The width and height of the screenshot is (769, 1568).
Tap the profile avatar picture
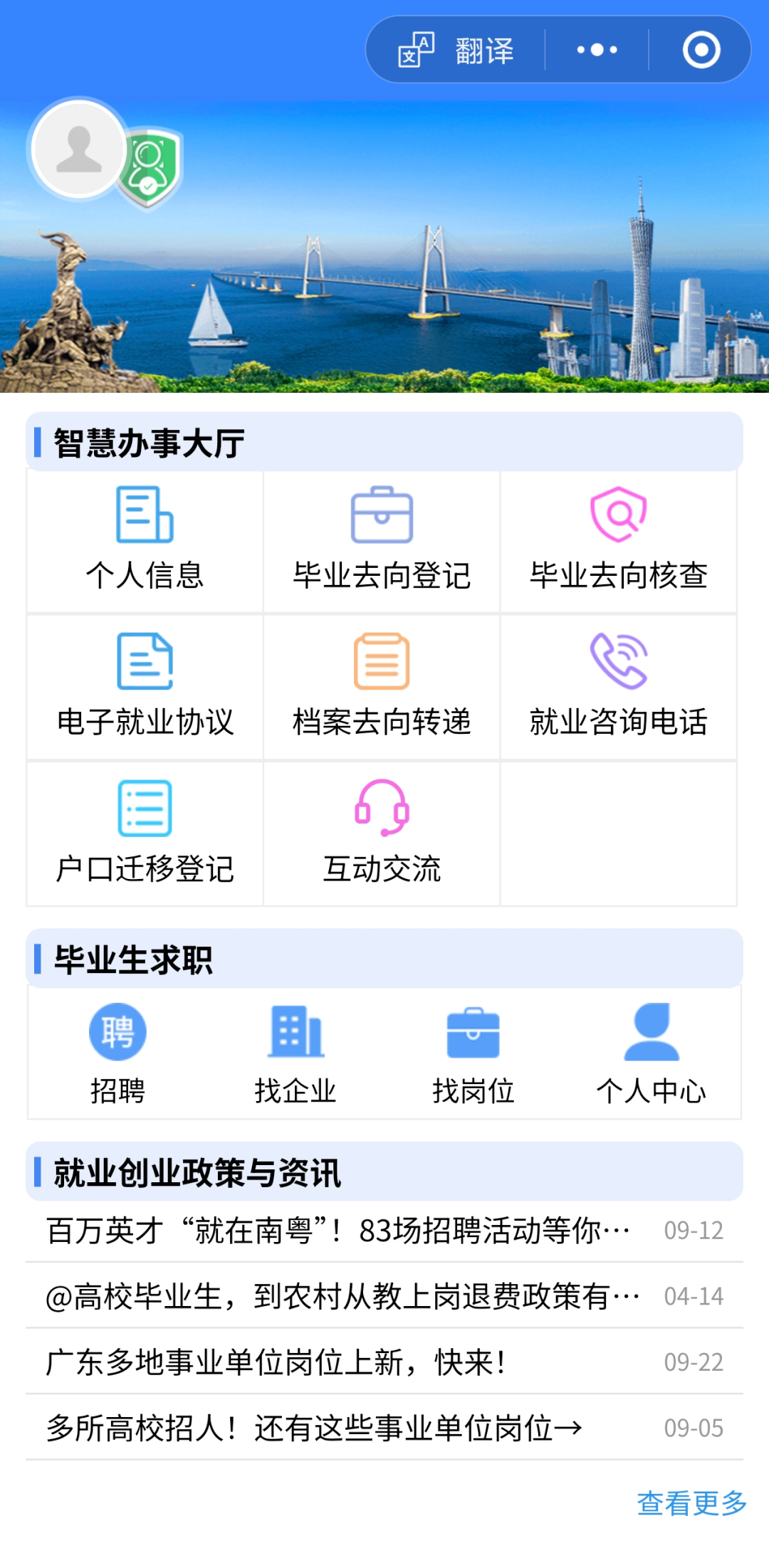pos(79,149)
